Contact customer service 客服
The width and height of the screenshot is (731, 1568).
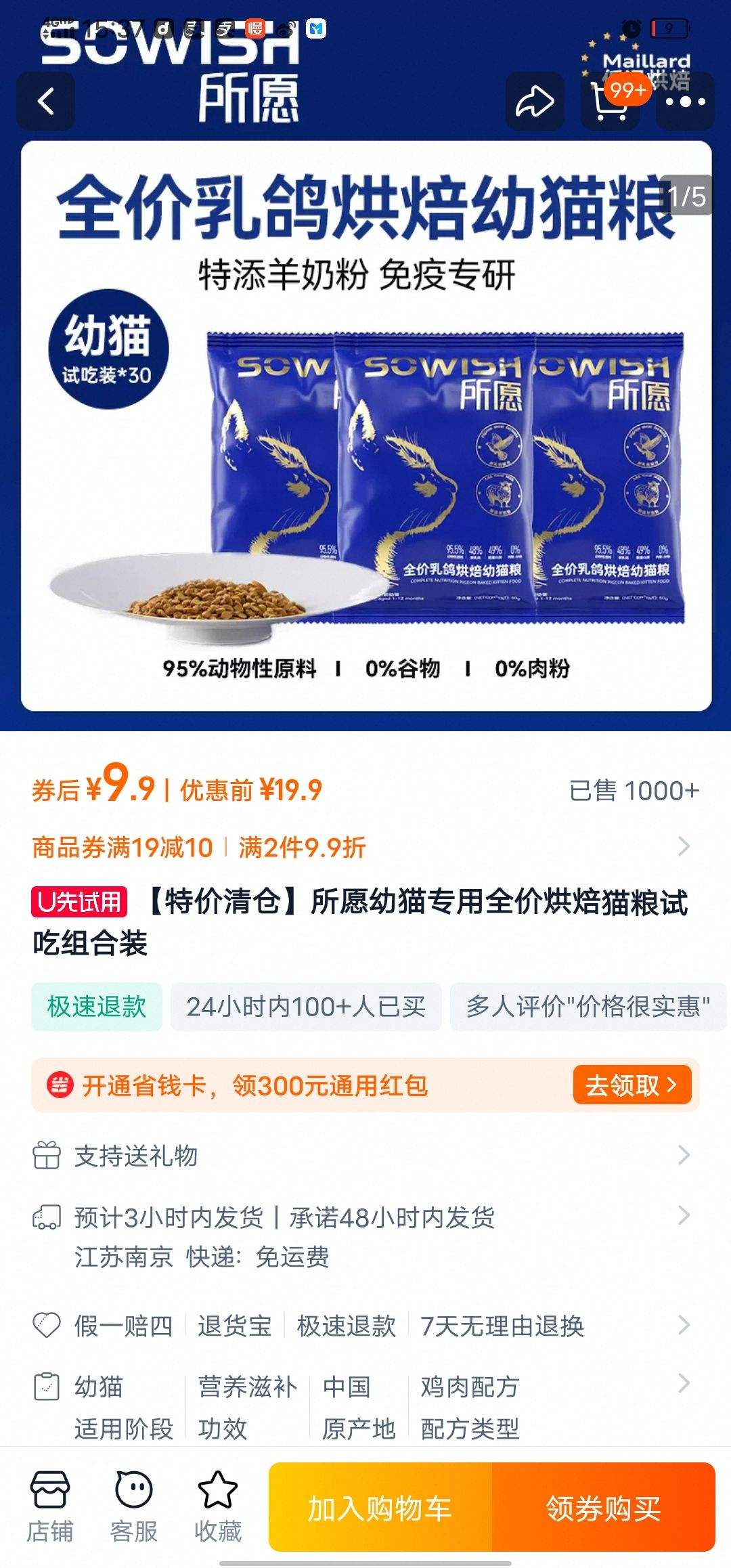coord(134,1506)
